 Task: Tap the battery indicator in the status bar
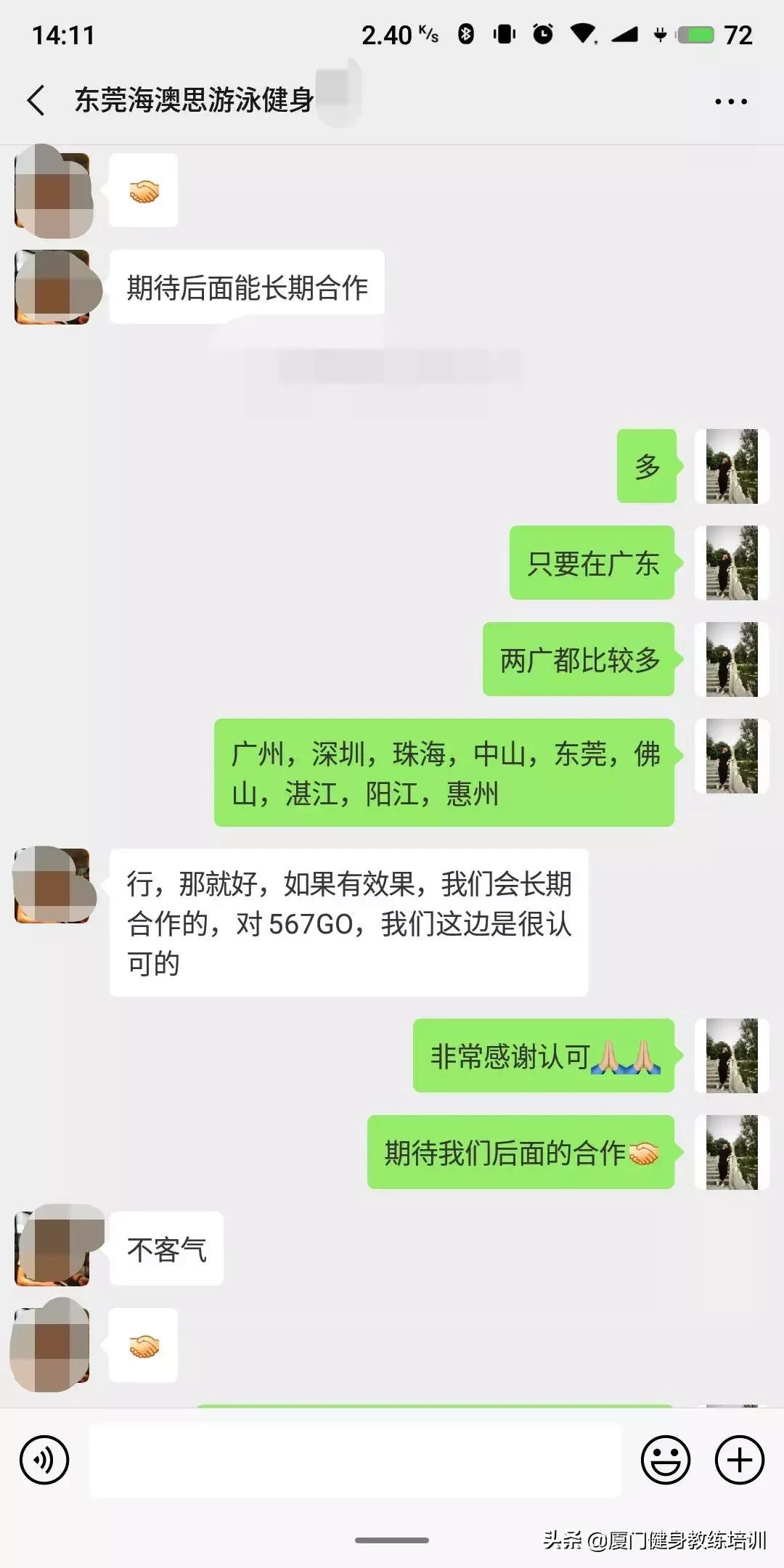(694, 33)
